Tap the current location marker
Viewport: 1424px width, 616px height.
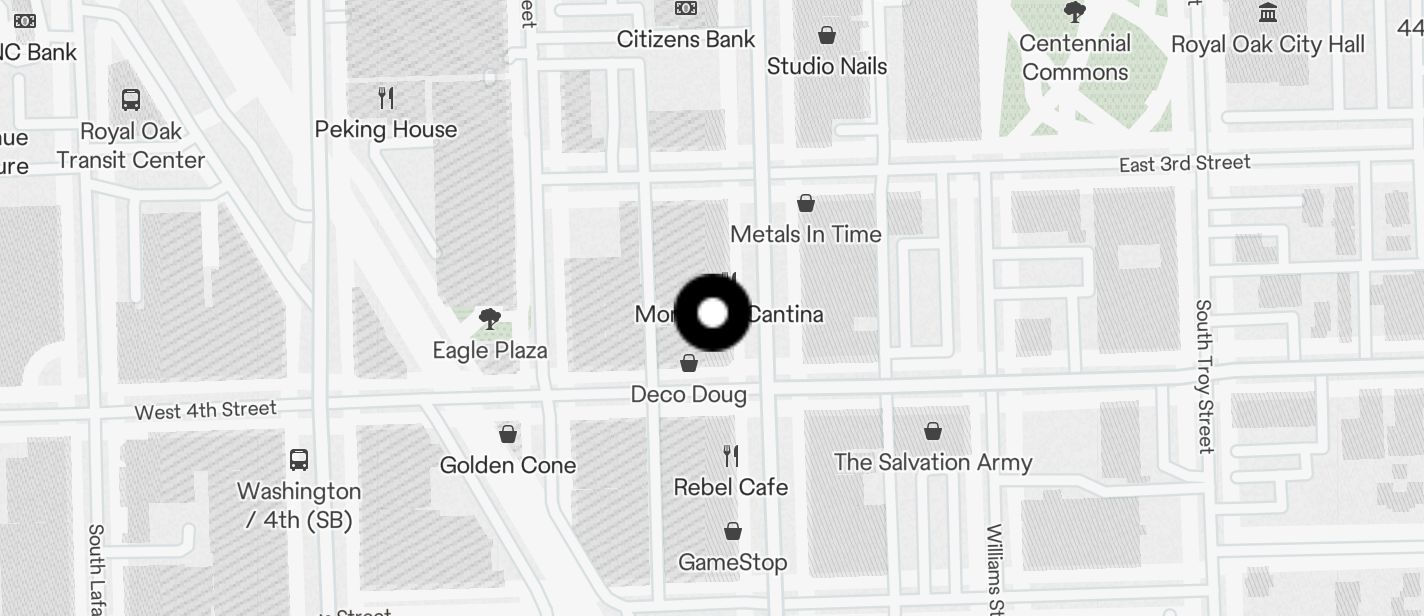[712, 313]
